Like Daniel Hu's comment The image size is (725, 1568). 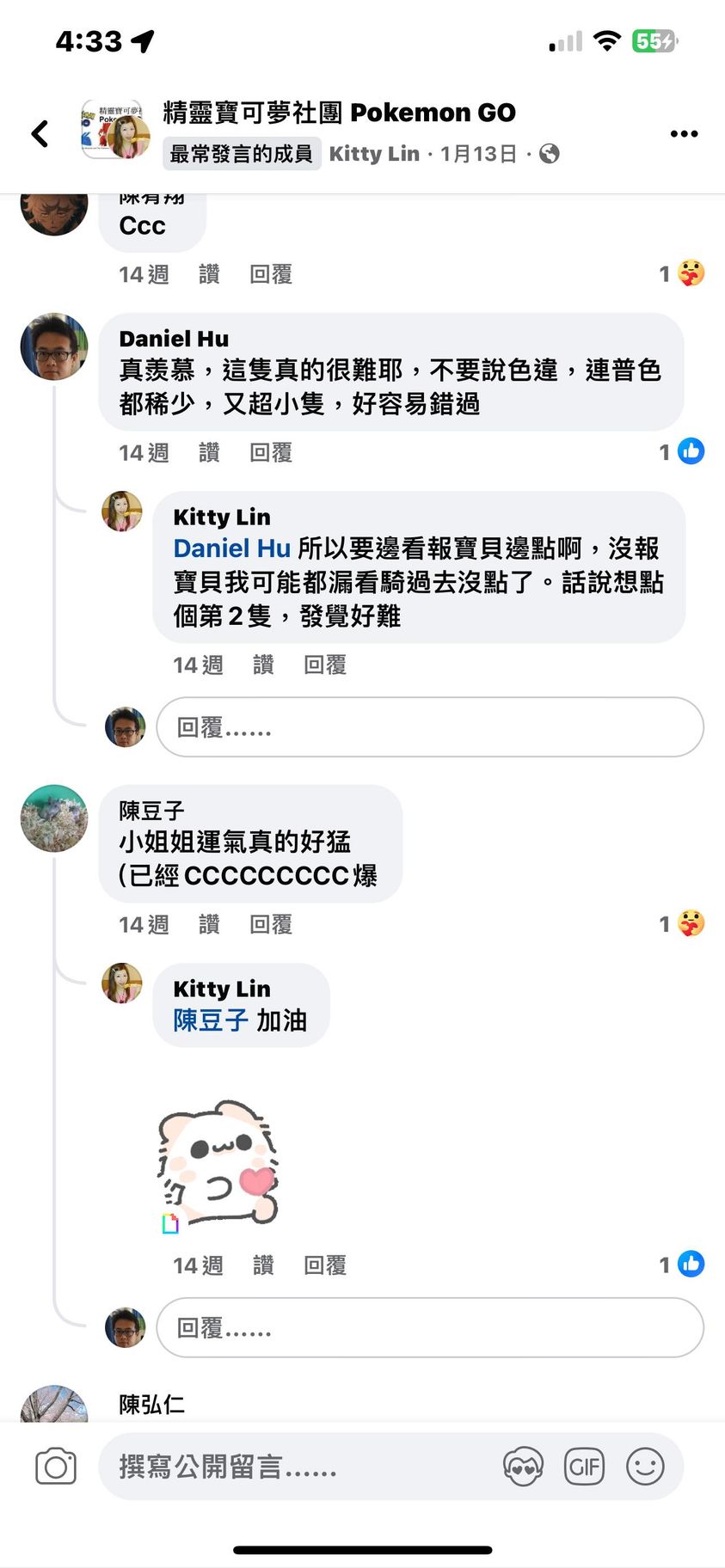[209, 452]
